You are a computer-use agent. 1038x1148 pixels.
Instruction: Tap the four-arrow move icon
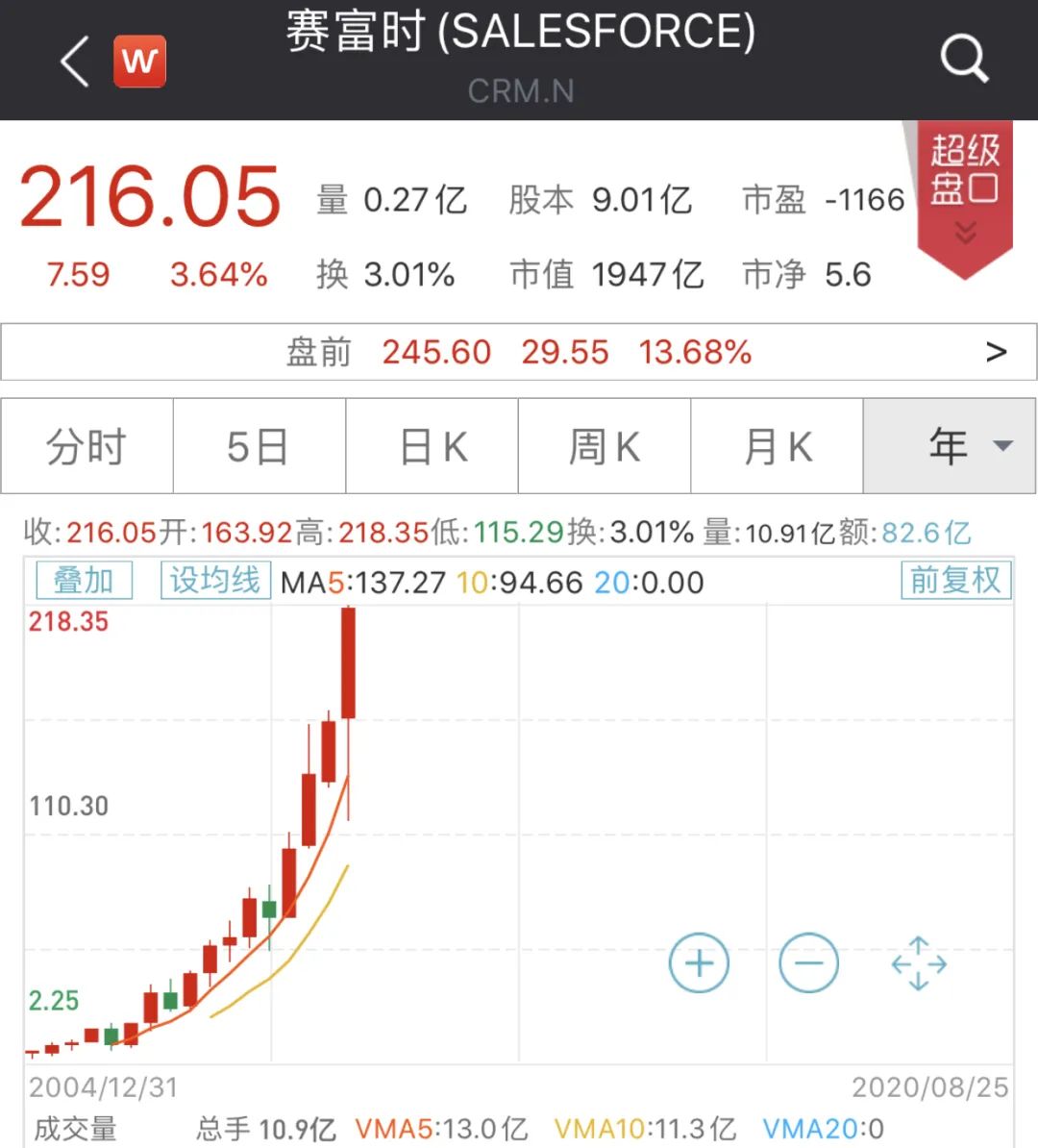pos(919,962)
